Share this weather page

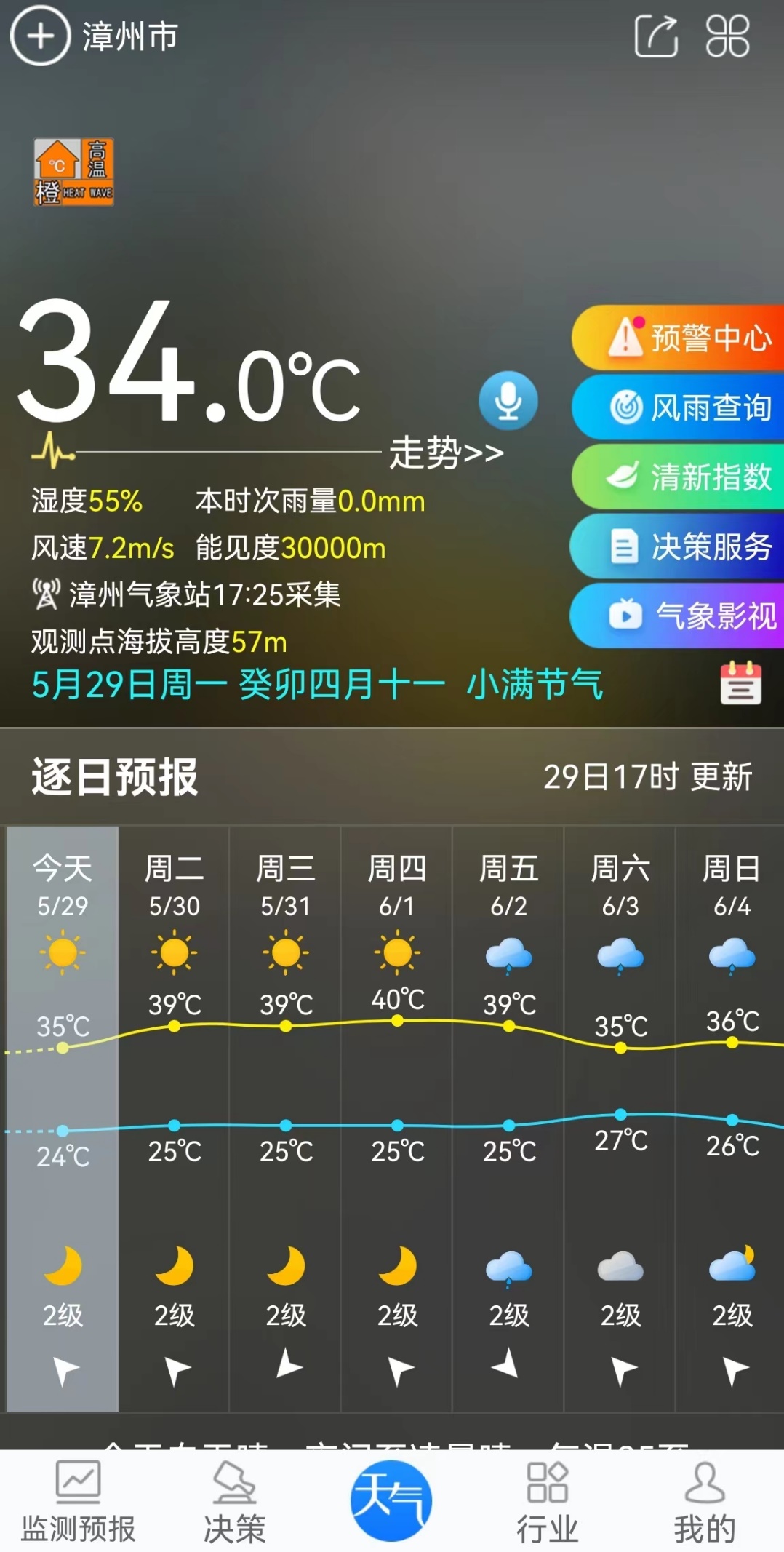pyautogui.click(x=656, y=36)
